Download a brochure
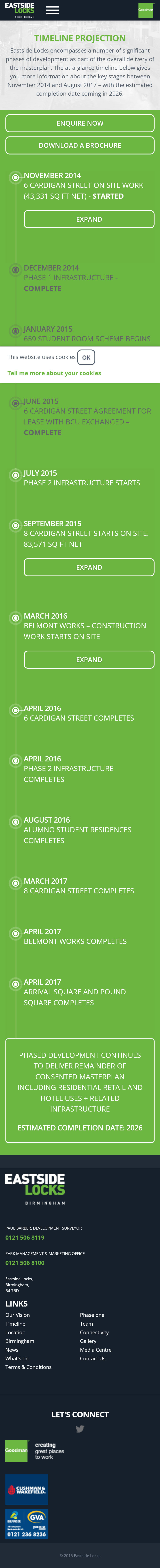Image resolution: width=160 pixels, height=1568 pixels. coord(80,146)
